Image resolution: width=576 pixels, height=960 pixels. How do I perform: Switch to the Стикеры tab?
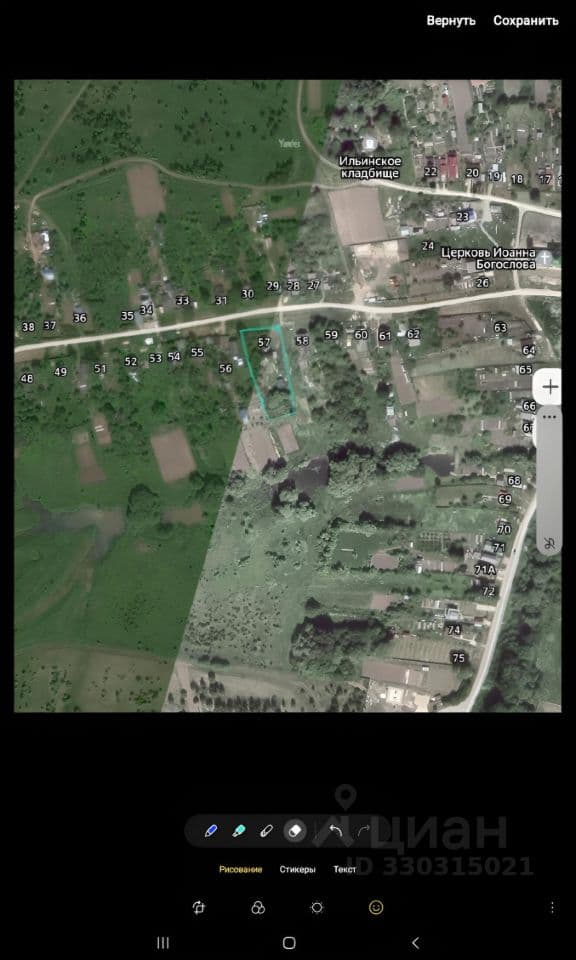(x=297, y=869)
